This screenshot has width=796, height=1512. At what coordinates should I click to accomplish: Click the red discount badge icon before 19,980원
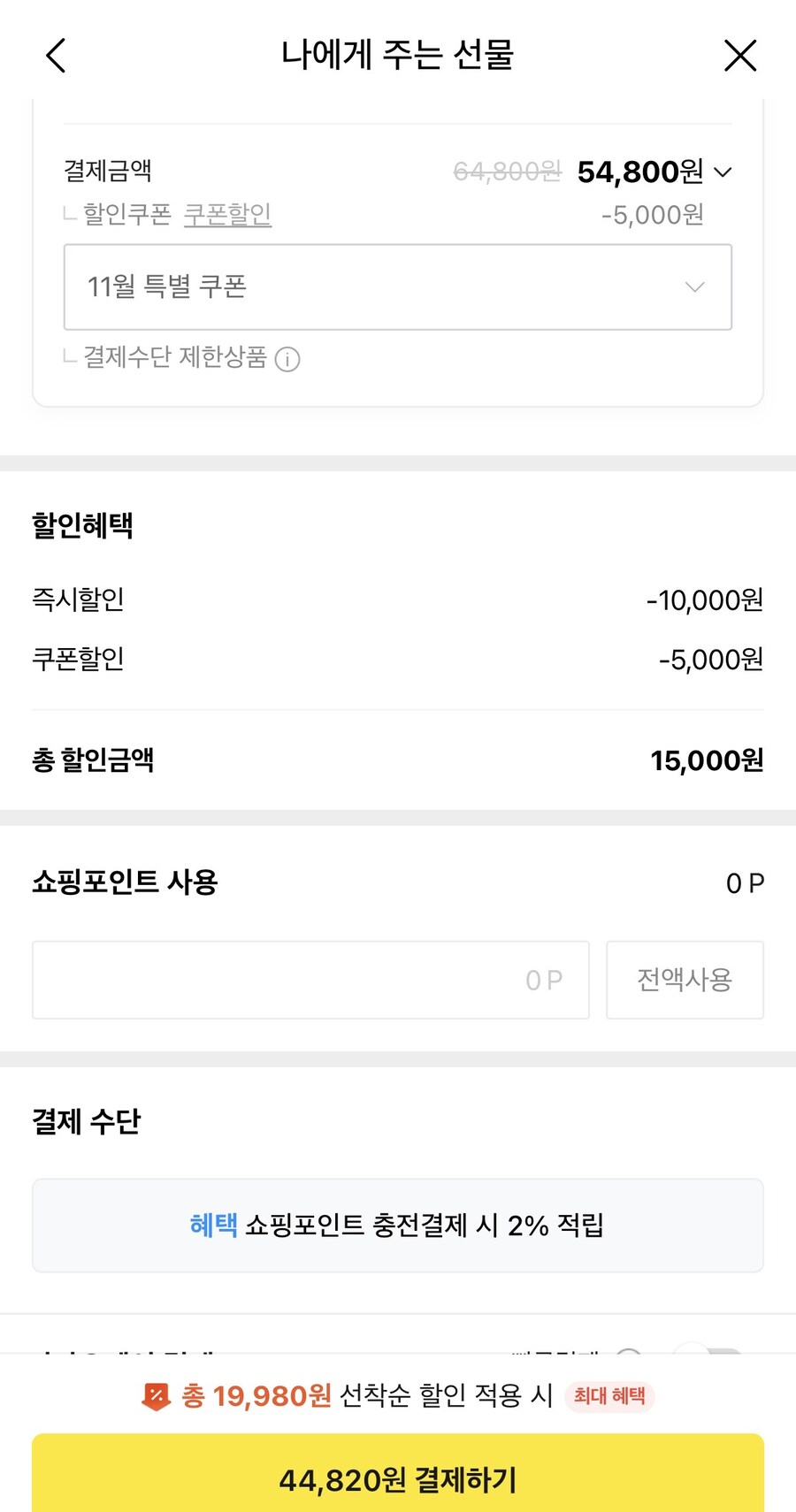pyautogui.click(x=156, y=1397)
